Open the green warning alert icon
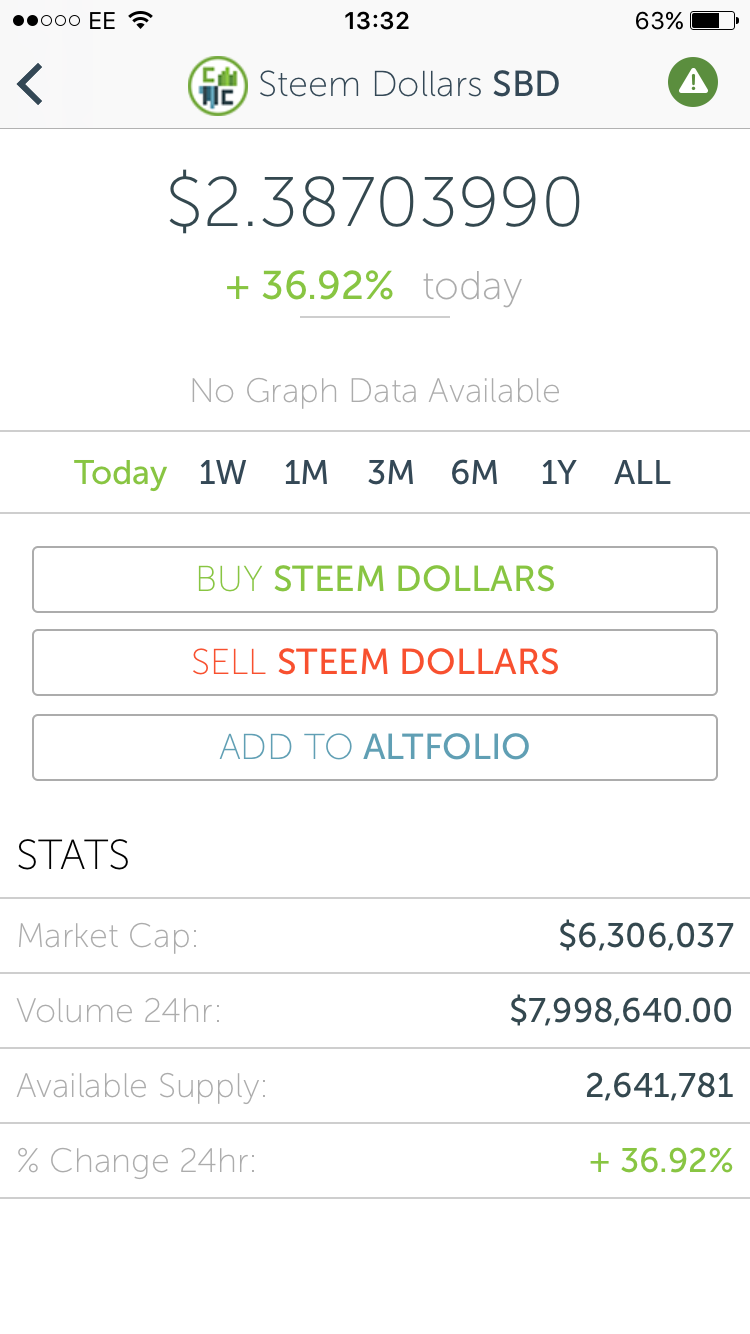Image resolution: width=750 pixels, height=1334 pixels. click(692, 82)
